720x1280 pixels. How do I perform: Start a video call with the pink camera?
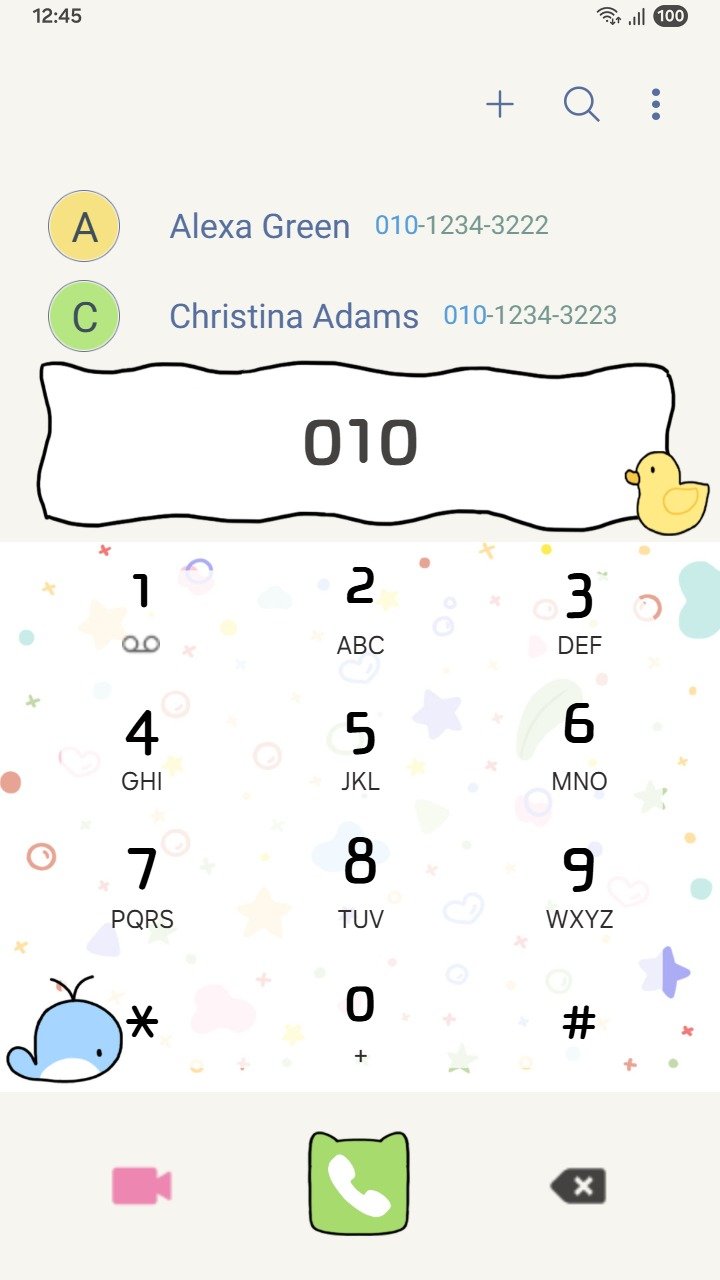click(141, 1186)
